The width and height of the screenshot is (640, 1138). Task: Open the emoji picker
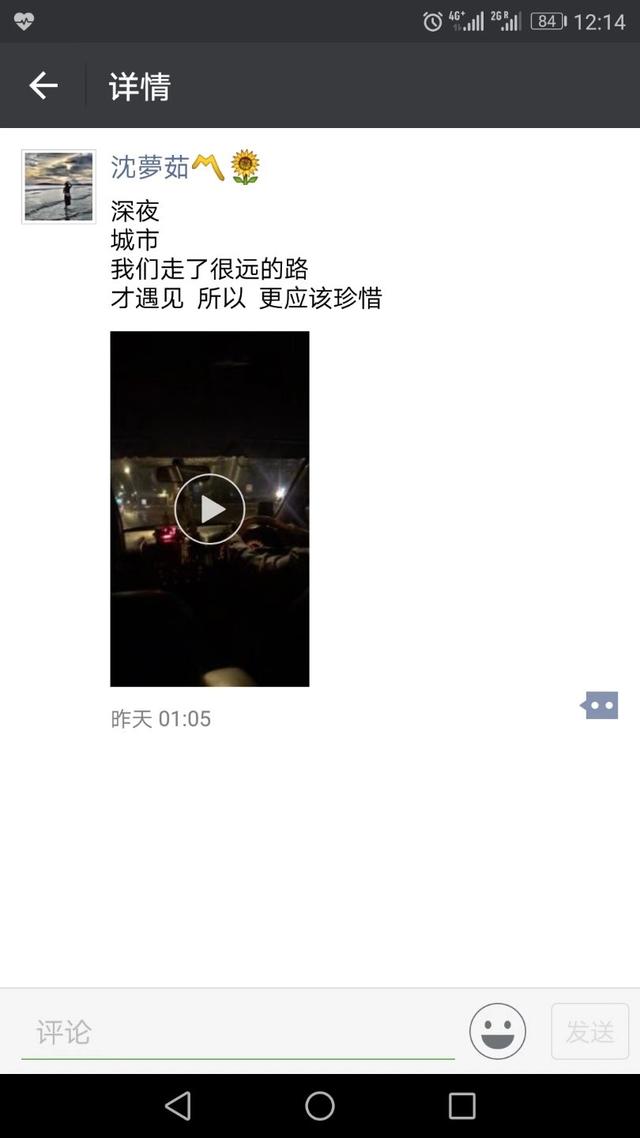(x=497, y=1031)
